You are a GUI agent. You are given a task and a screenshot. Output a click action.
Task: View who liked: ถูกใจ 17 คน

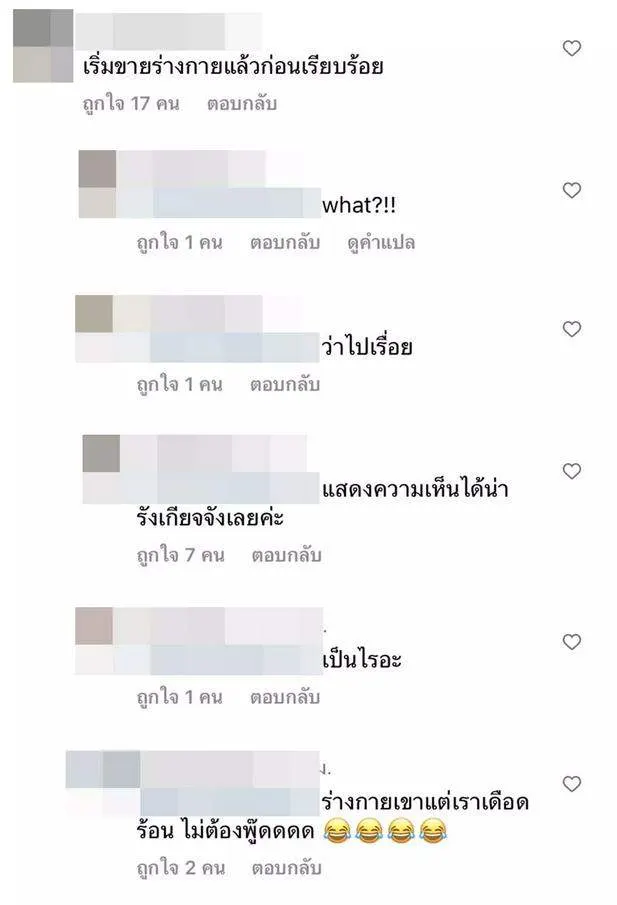[x=131, y=103]
